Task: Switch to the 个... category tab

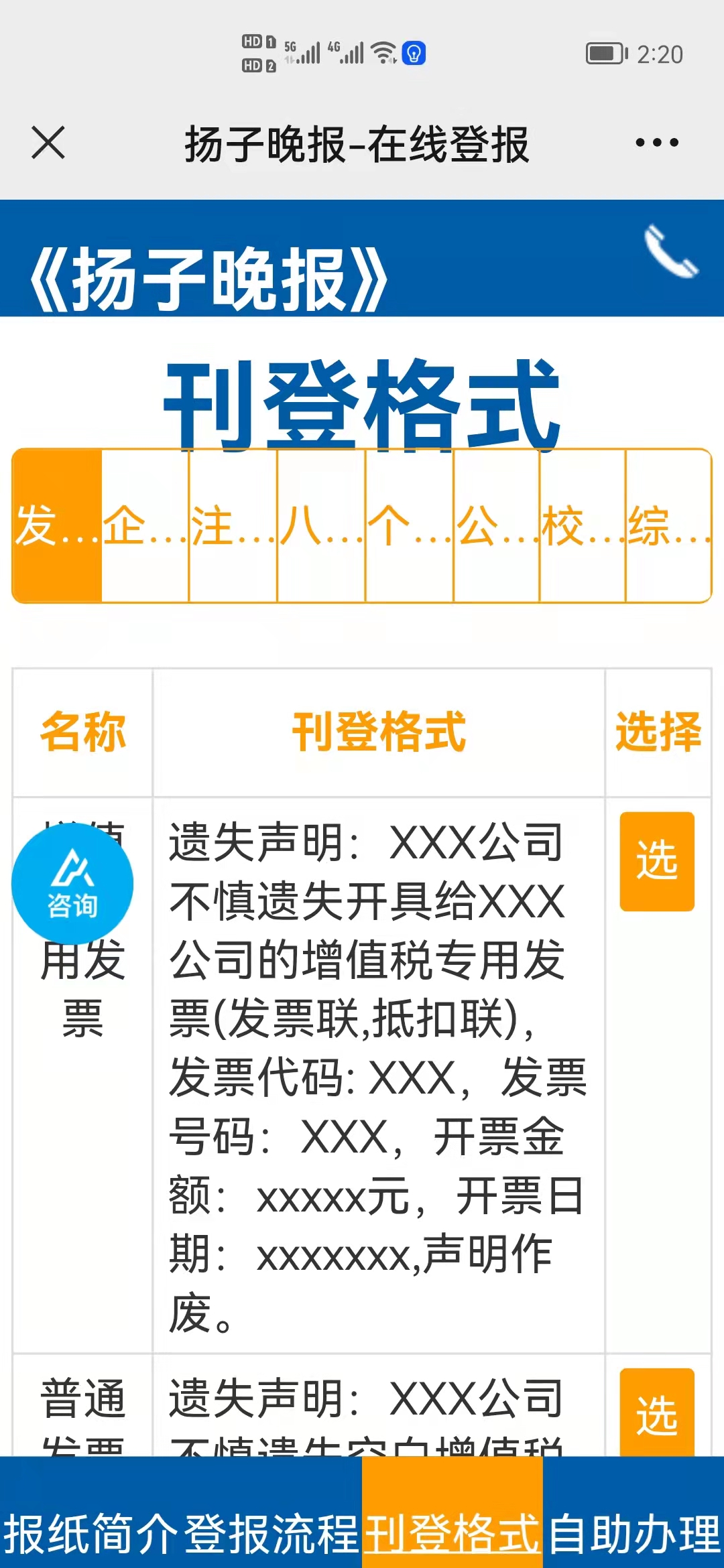Action: 409,526
